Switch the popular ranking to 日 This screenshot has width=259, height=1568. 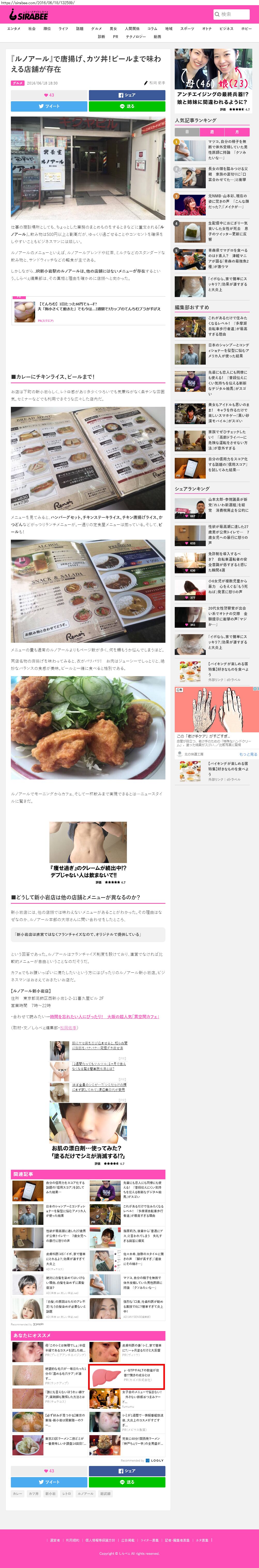point(187,132)
